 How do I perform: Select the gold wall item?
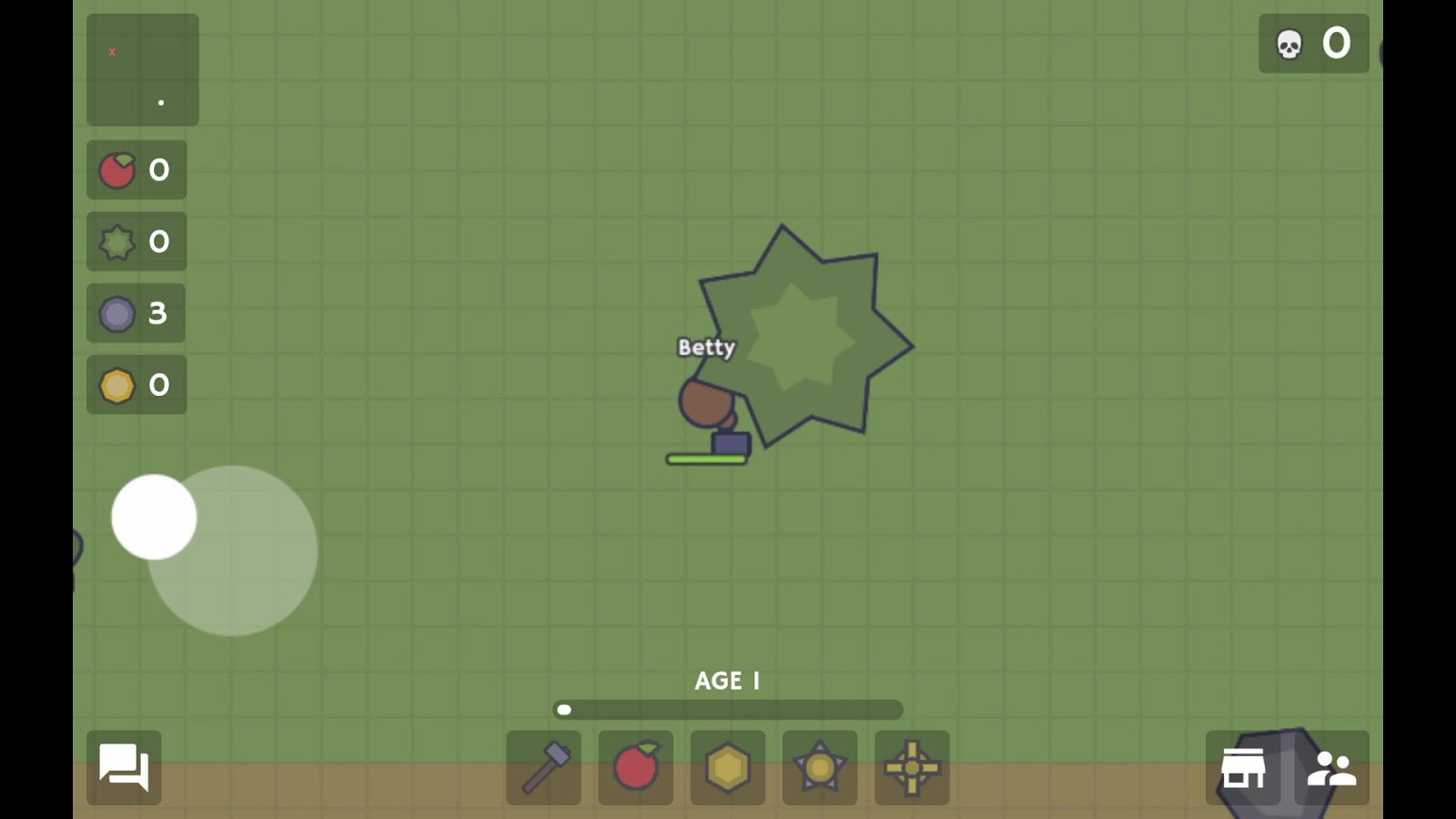click(727, 767)
